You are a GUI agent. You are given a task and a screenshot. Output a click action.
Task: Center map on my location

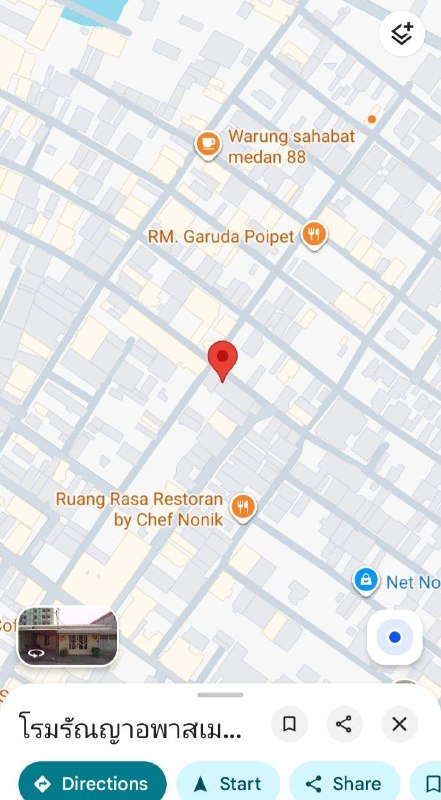coord(395,637)
